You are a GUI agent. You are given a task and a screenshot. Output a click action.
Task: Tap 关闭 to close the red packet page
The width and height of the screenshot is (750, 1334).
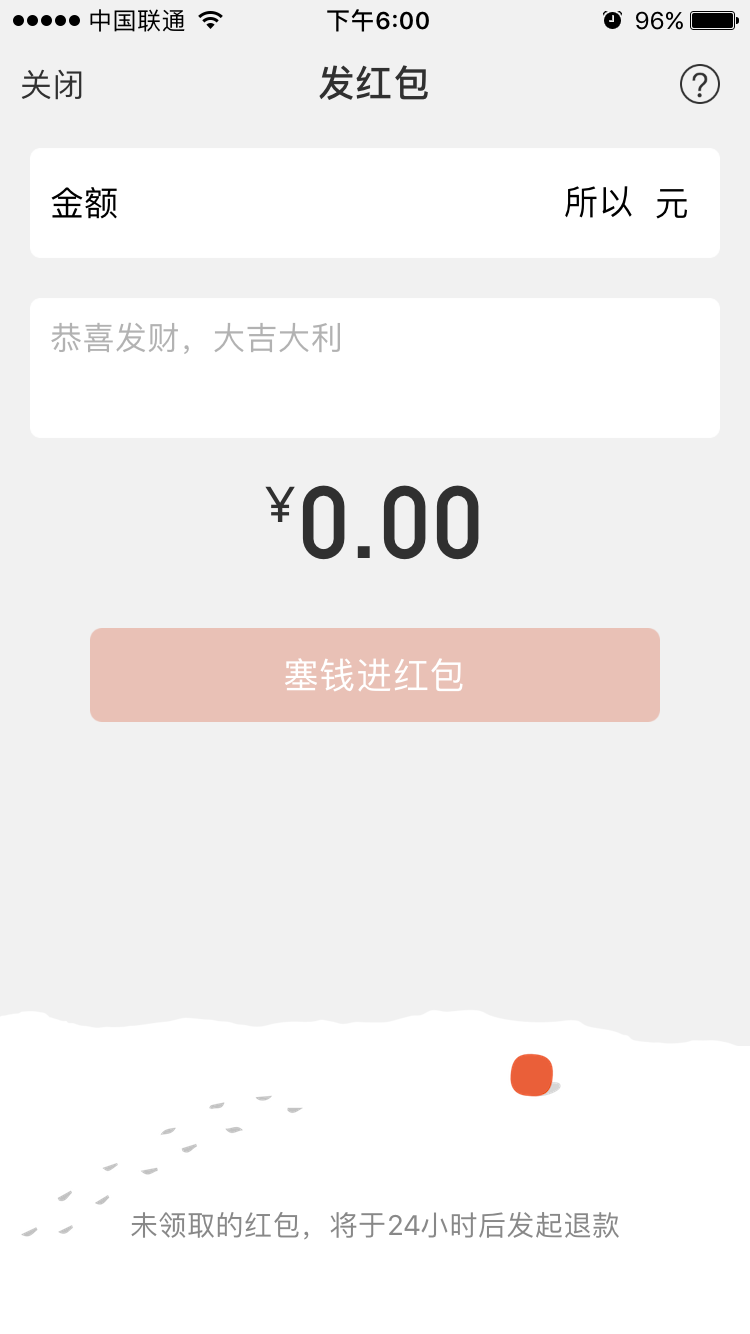[52, 85]
